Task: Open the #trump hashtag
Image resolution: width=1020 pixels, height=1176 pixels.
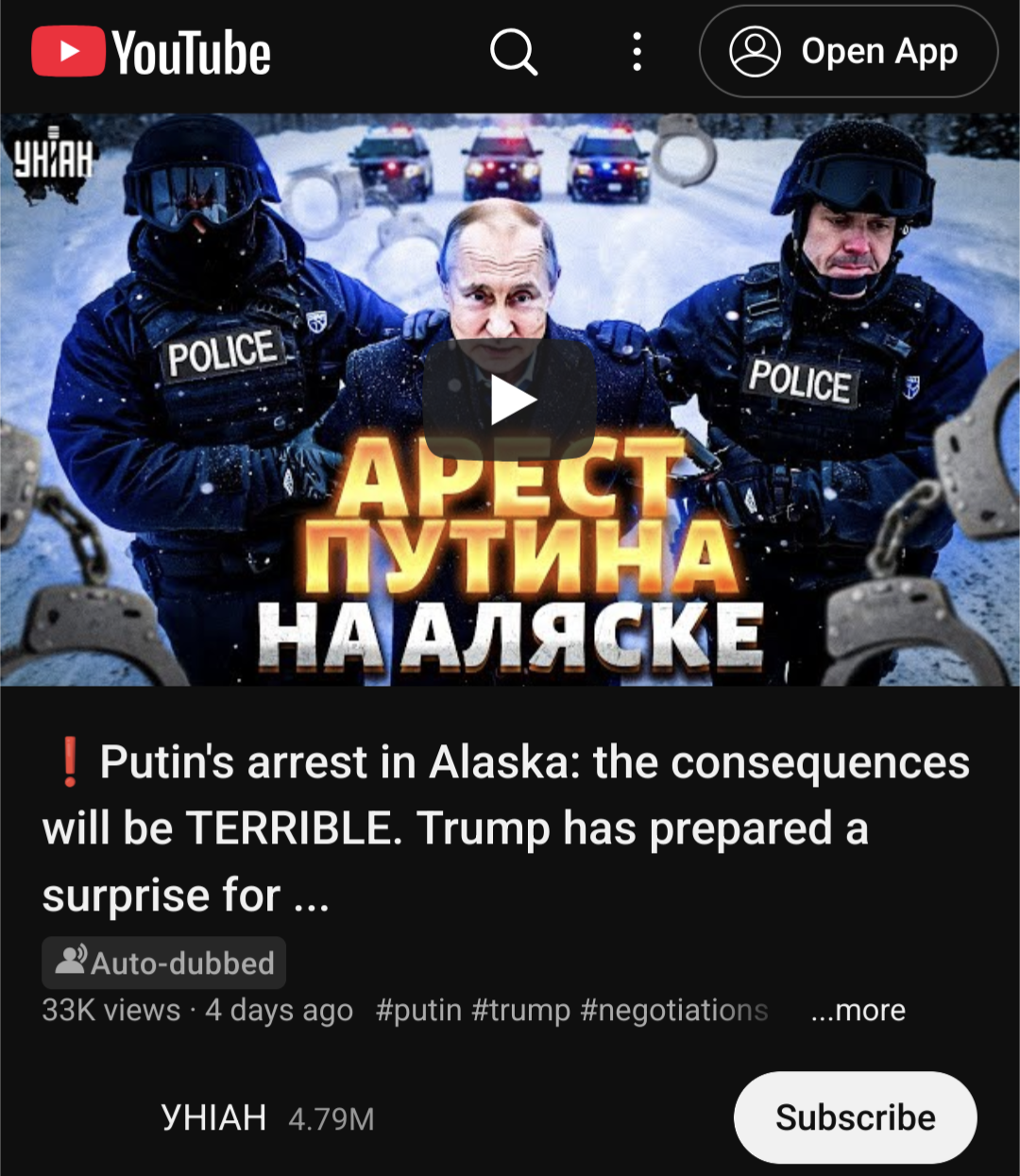Action: coord(520,1010)
